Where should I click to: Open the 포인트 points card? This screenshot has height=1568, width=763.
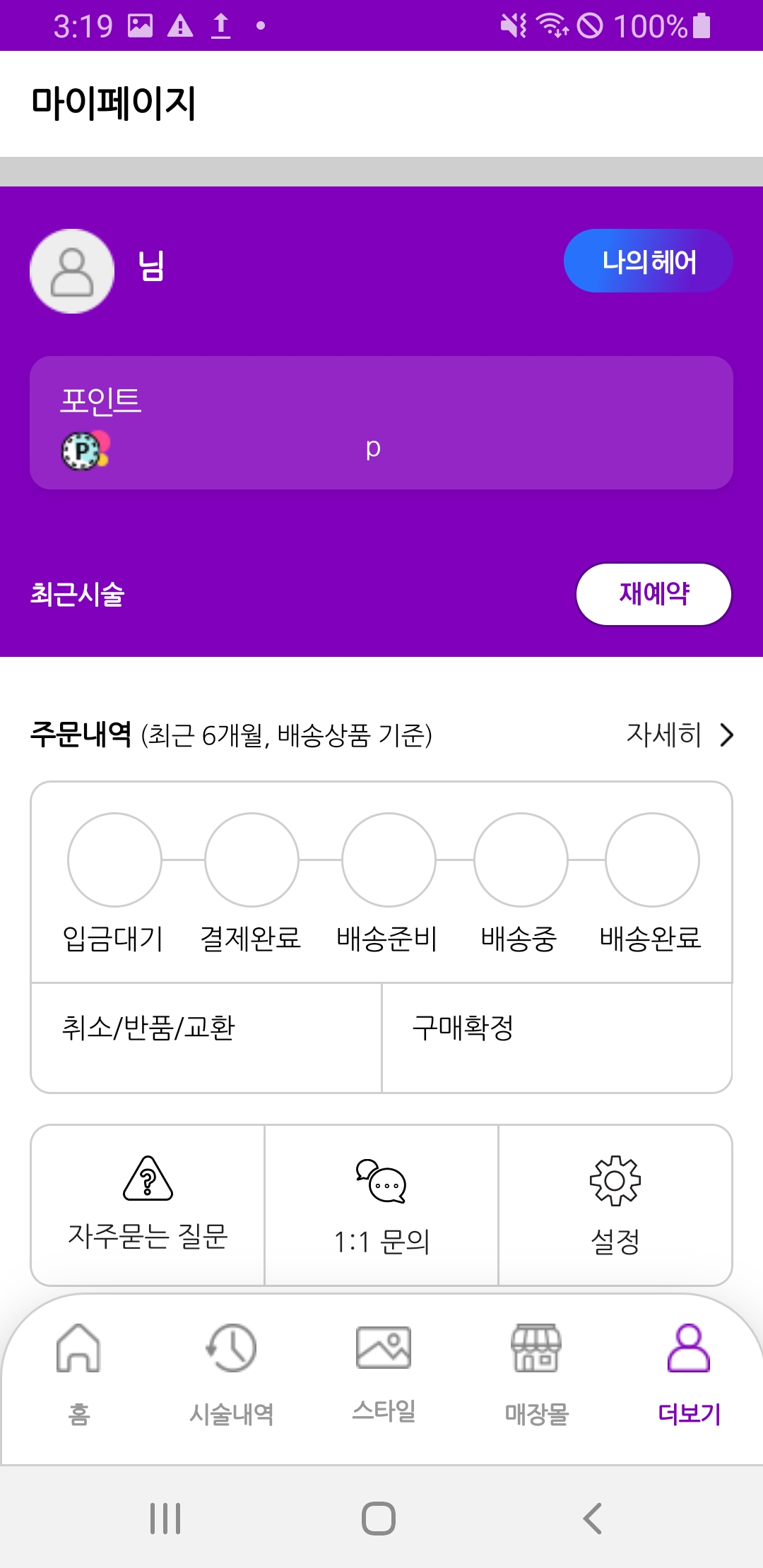[x=381, y=422]
